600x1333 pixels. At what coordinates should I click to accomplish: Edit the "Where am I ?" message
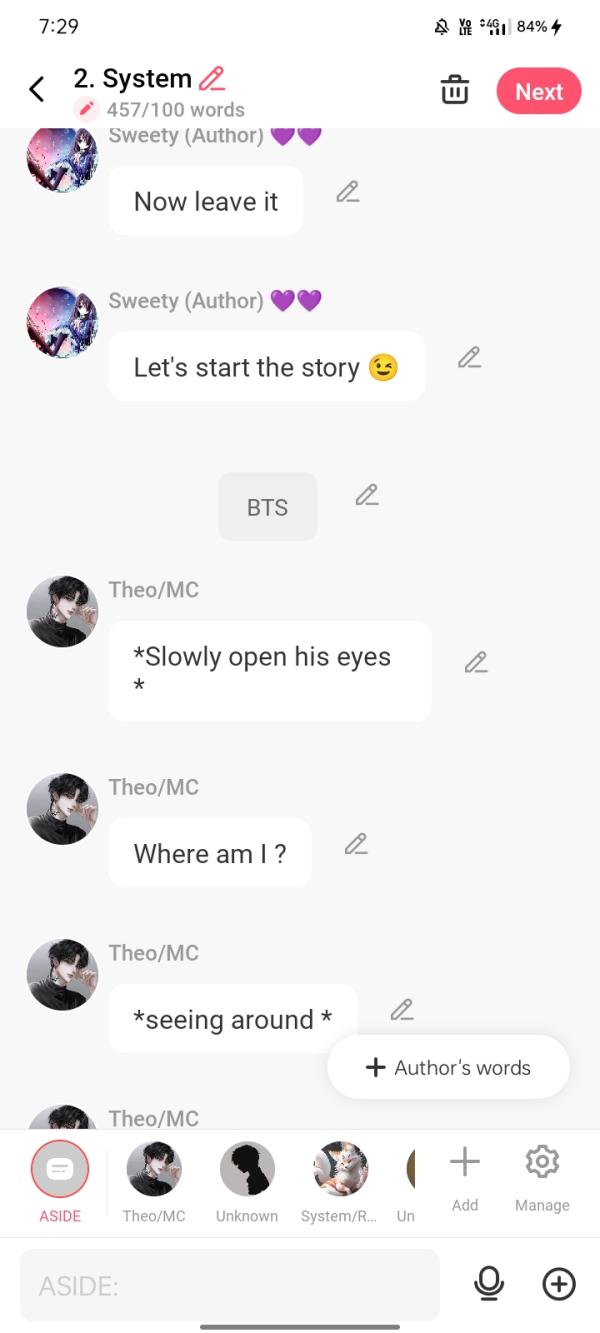(x=356, y=845)
